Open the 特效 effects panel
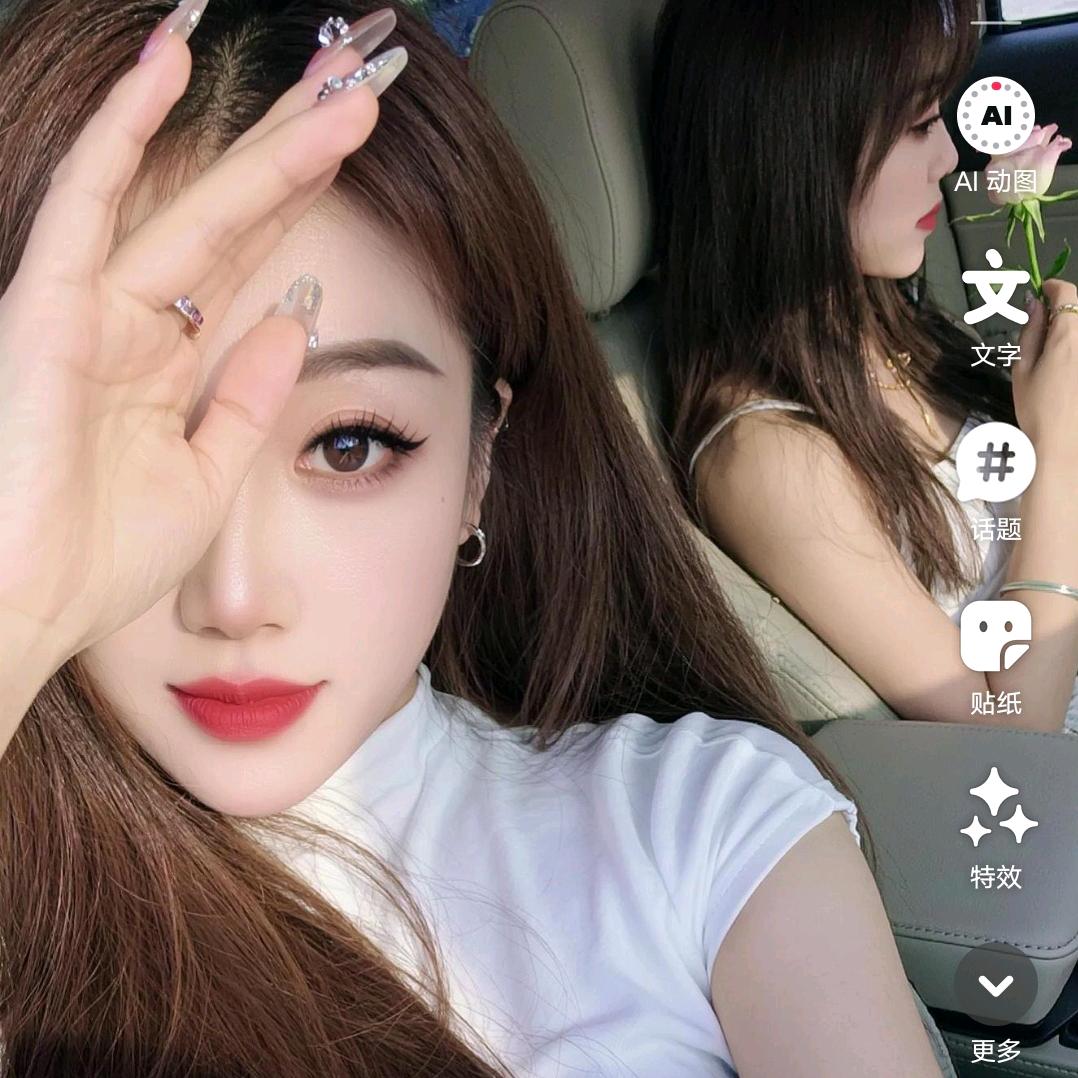 click(997, 808)
